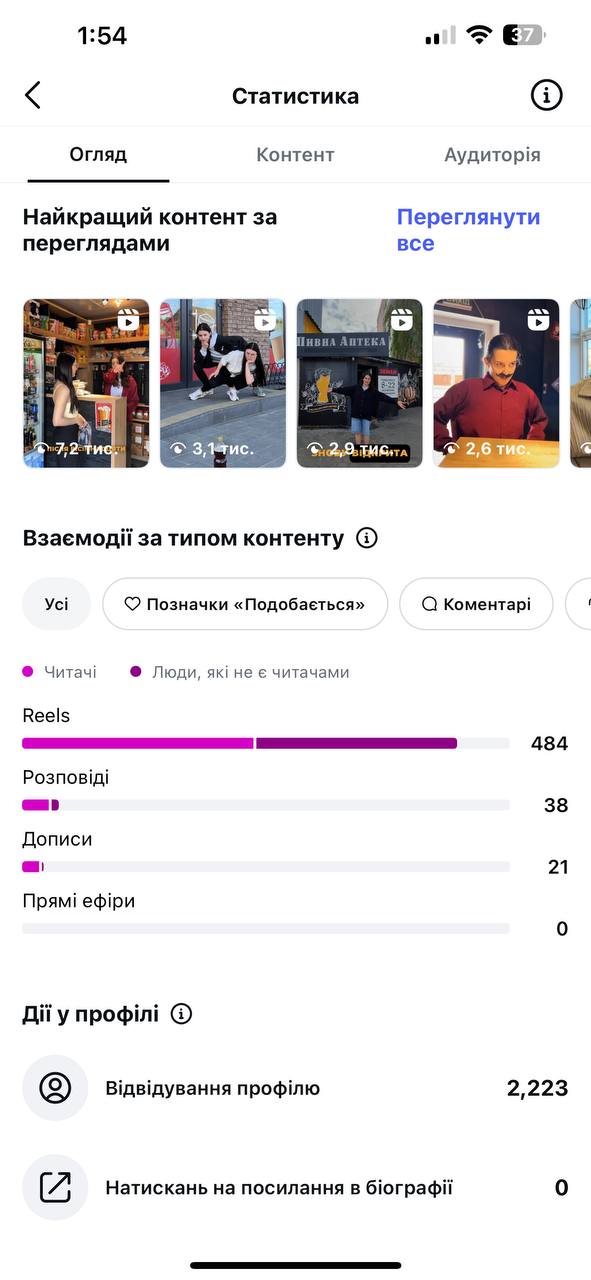Viewport: 591px width, 1280px height.
Task: Show info about Дії у профілі
Action: (181, 1014)
